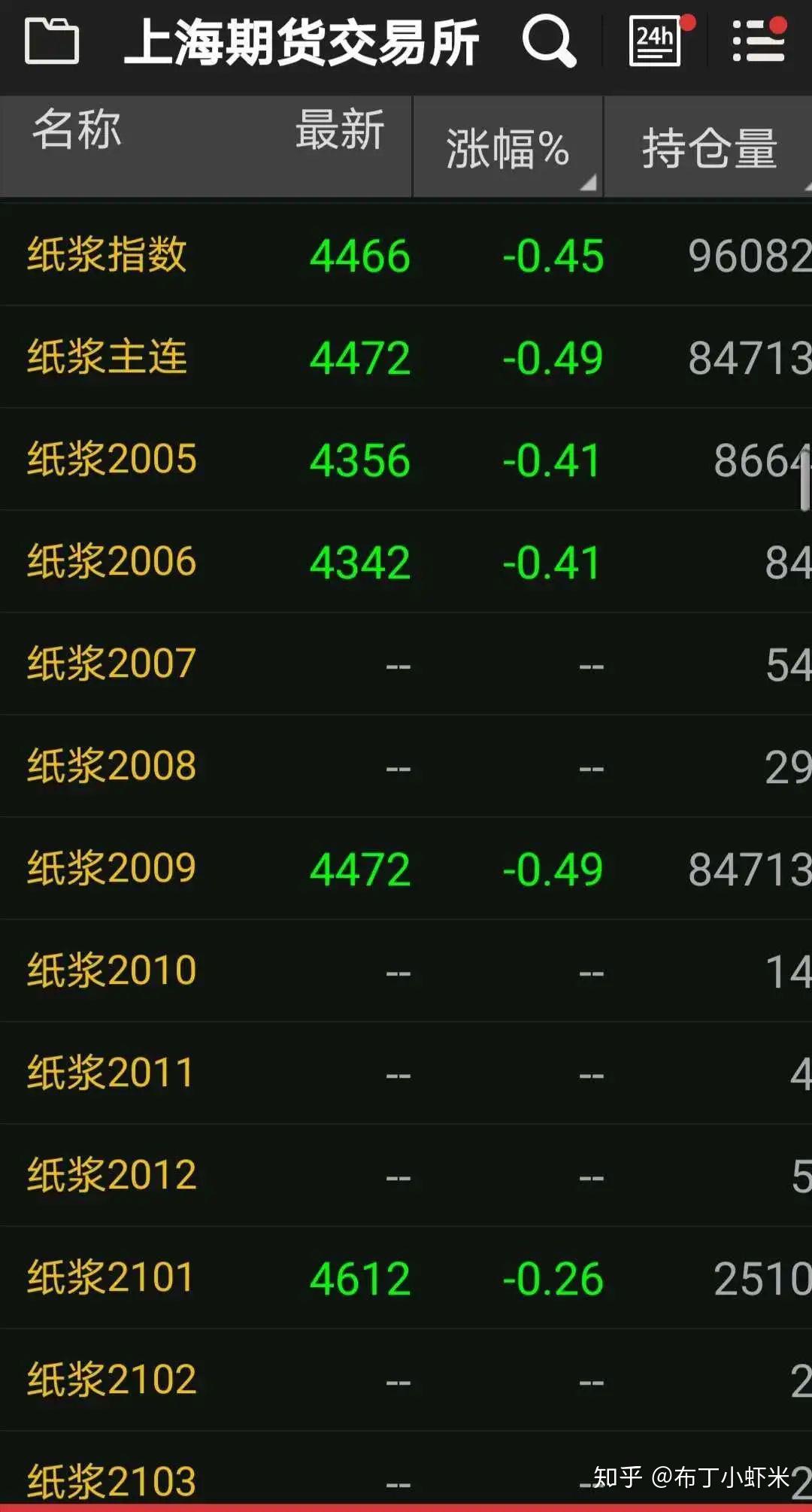Select contract 纸浆2006
The image size is (812, 1512).
click(x=406, y=561)
